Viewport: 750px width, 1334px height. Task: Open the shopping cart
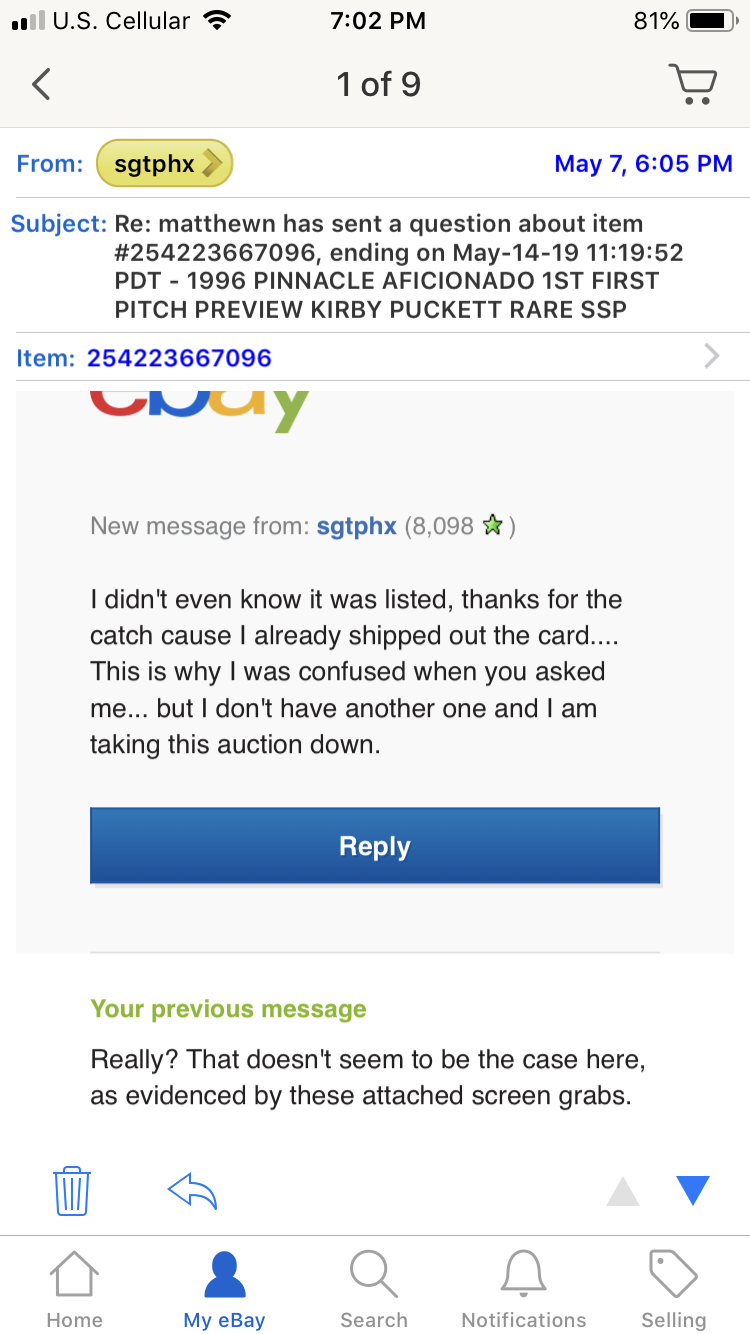click(x=692, y=84)
